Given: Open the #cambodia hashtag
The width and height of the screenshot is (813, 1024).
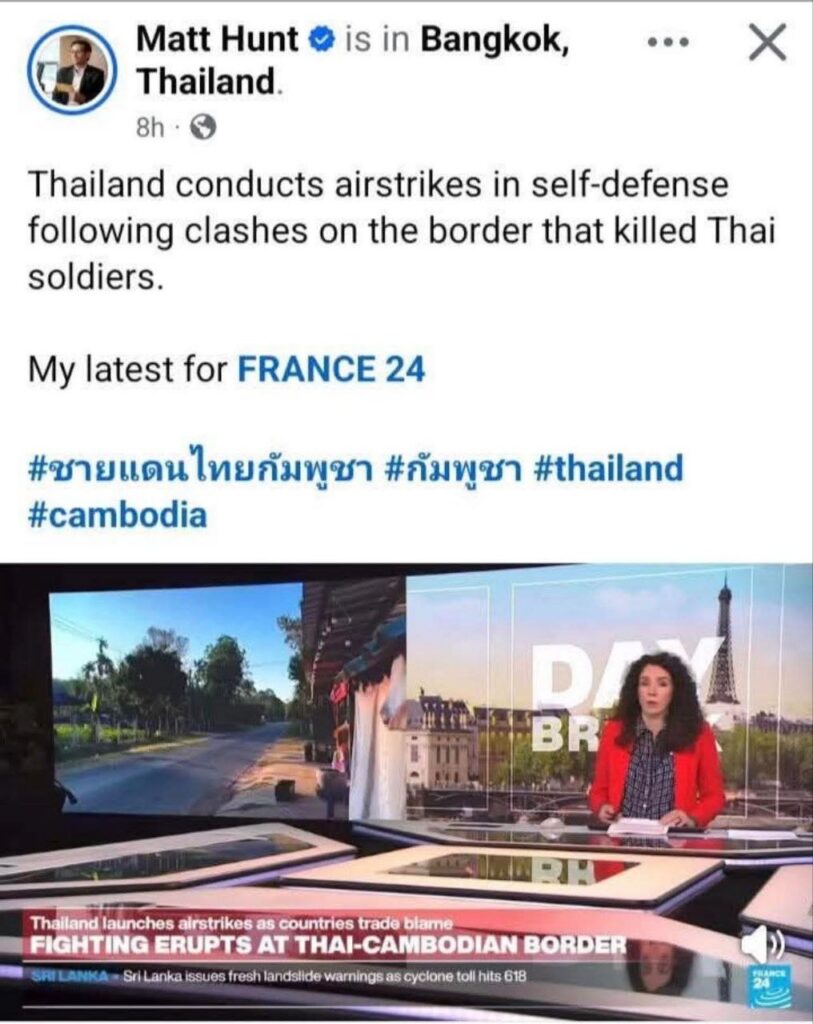Looking at the screenshot, I should click(x=118, y=515).
